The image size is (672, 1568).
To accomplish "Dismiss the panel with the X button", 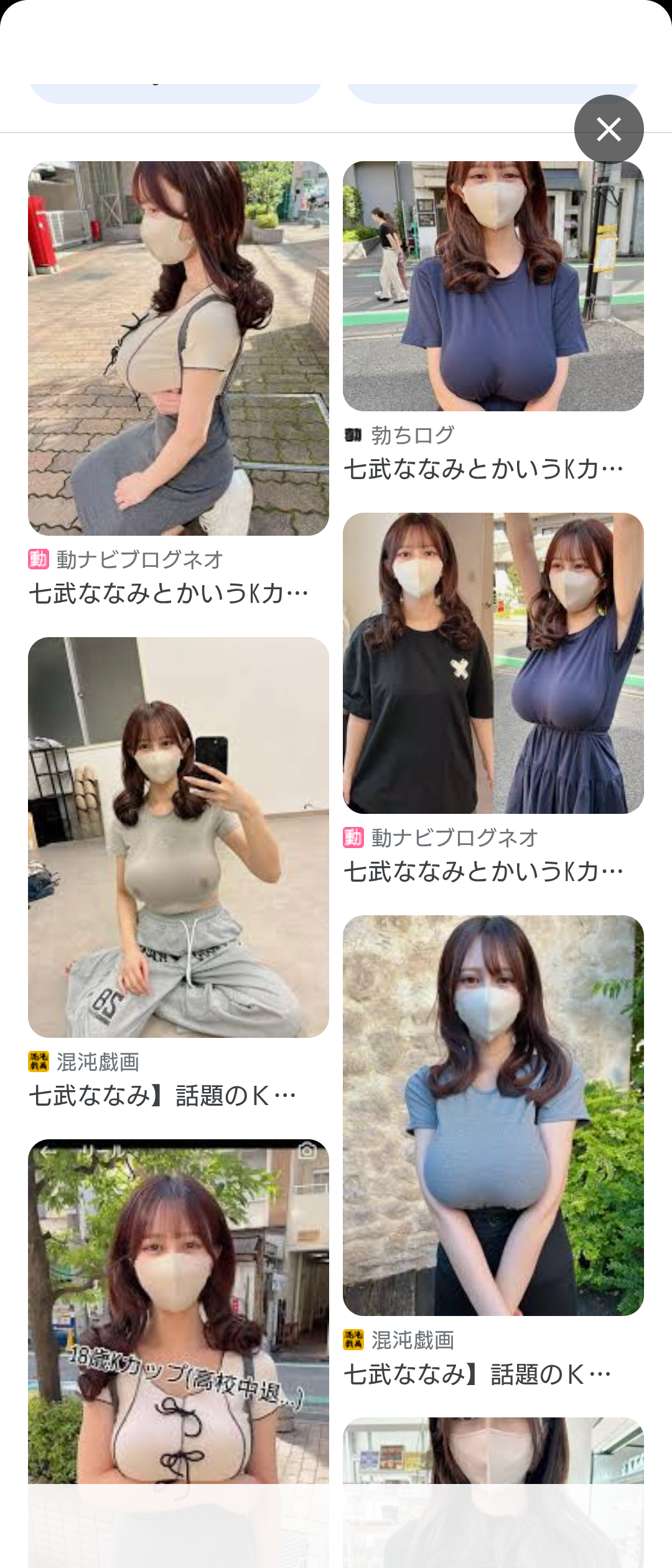I will pyautogui.click(x=609, y=129).
